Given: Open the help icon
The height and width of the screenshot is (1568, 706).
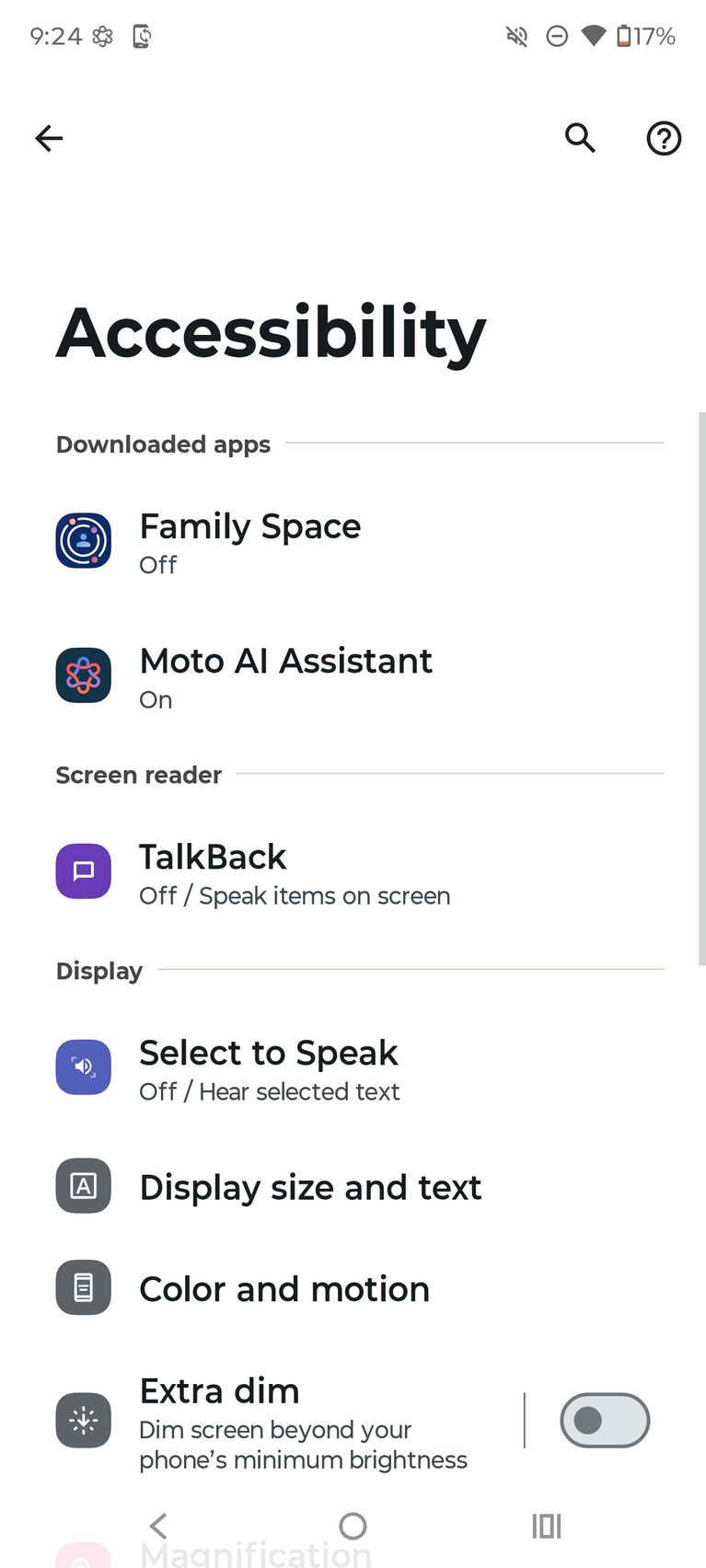Looking at the screenshot, I should tap(664, 139).
